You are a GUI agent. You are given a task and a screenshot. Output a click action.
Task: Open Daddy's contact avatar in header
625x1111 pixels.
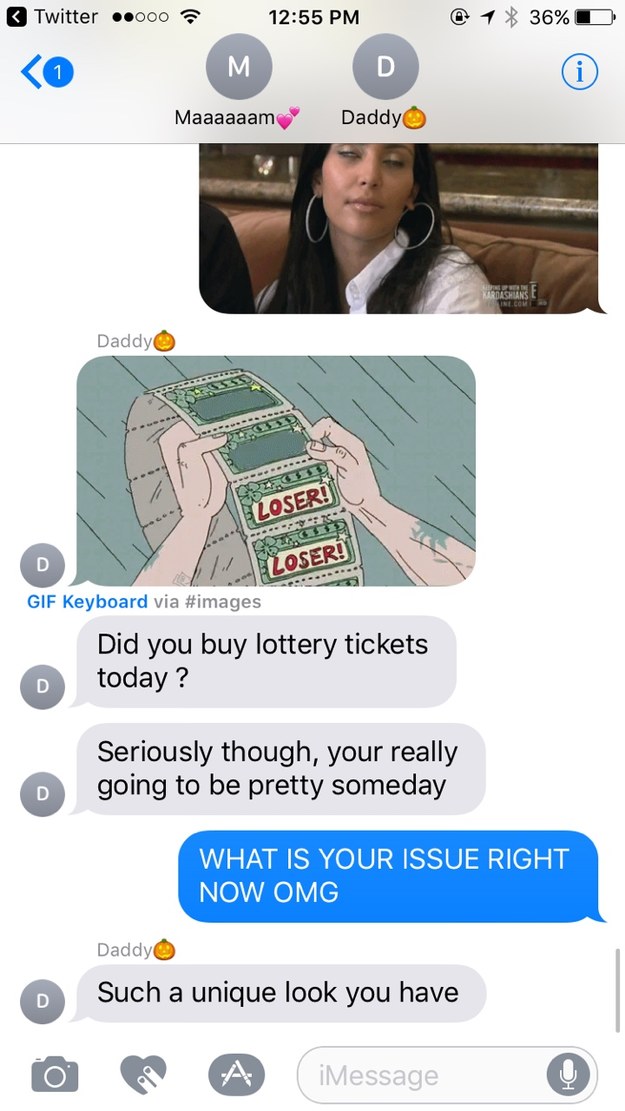[385, 67]
